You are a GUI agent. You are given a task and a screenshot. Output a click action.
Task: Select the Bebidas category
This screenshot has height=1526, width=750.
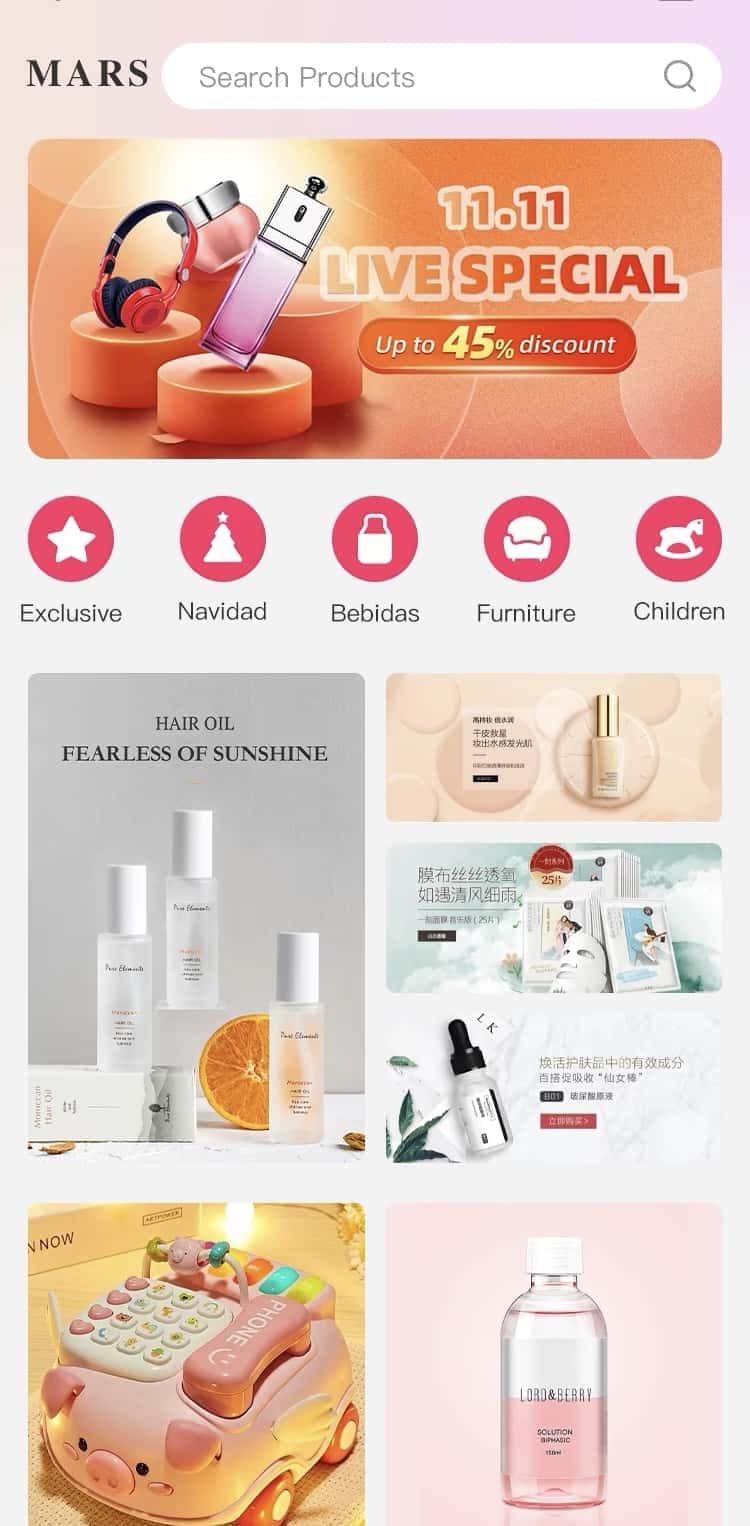click(x=375, y=540)
